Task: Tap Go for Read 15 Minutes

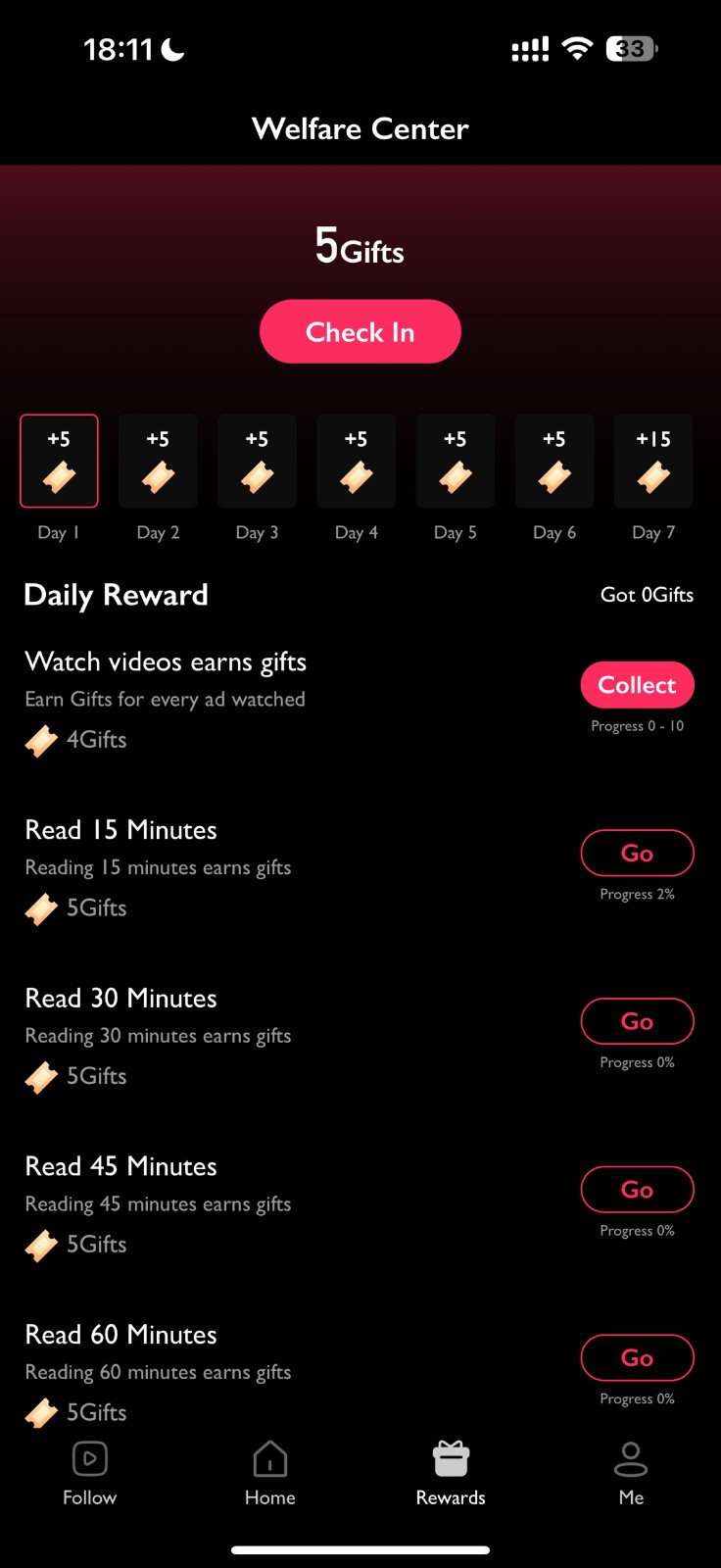Action: coord(638,854)
